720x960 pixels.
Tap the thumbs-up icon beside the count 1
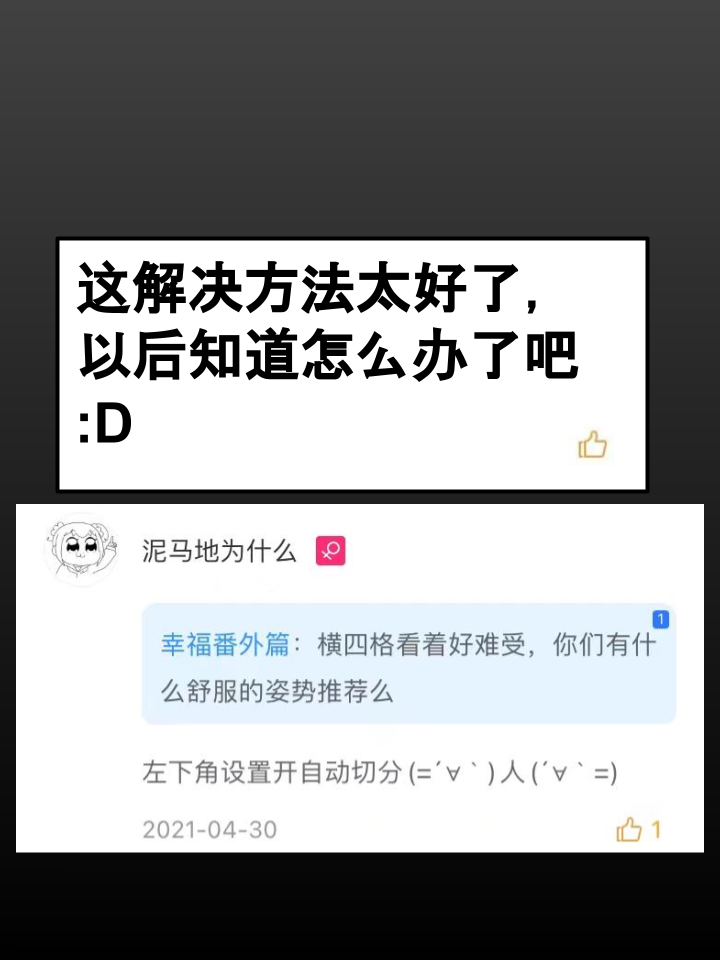point(630,828)
